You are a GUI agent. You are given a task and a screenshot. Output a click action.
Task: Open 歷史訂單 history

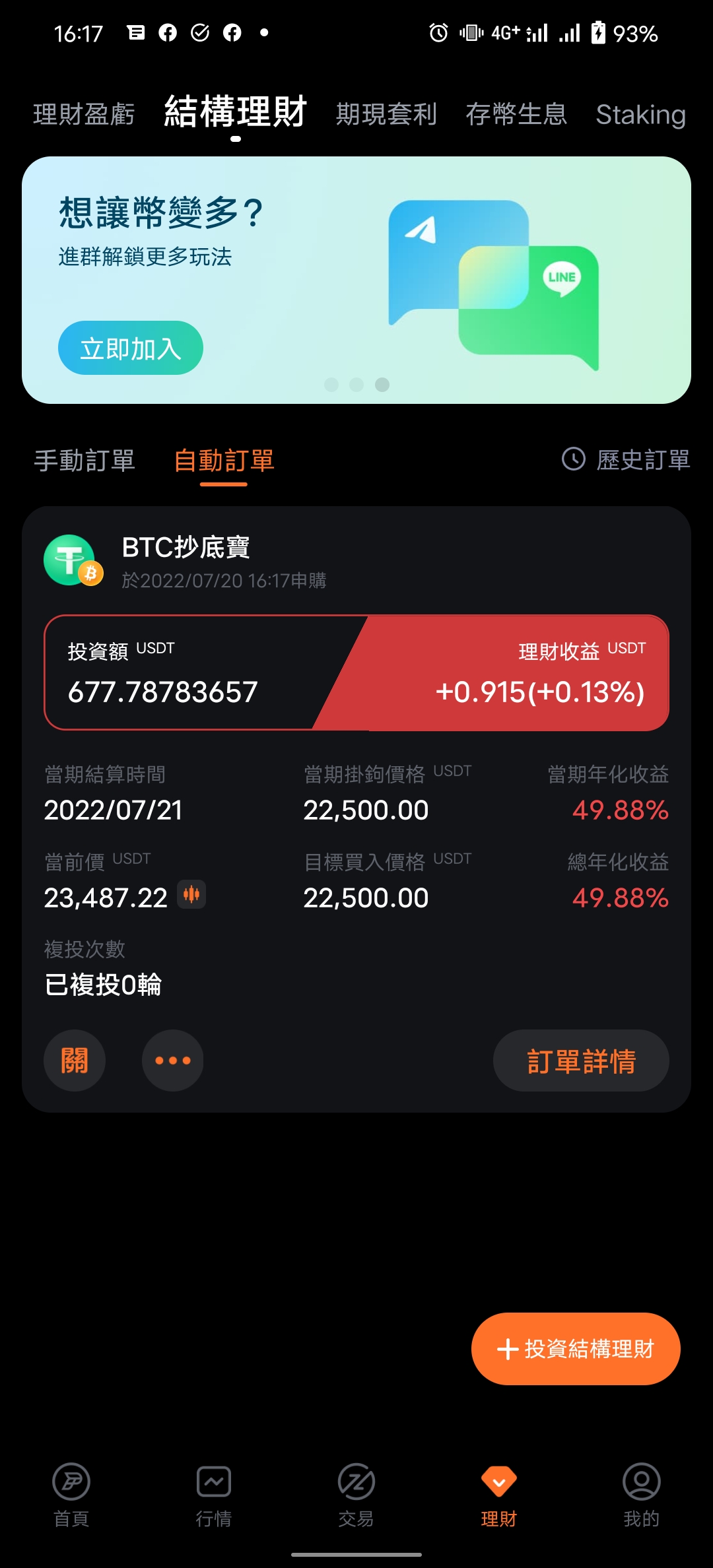tap(626, 459)
